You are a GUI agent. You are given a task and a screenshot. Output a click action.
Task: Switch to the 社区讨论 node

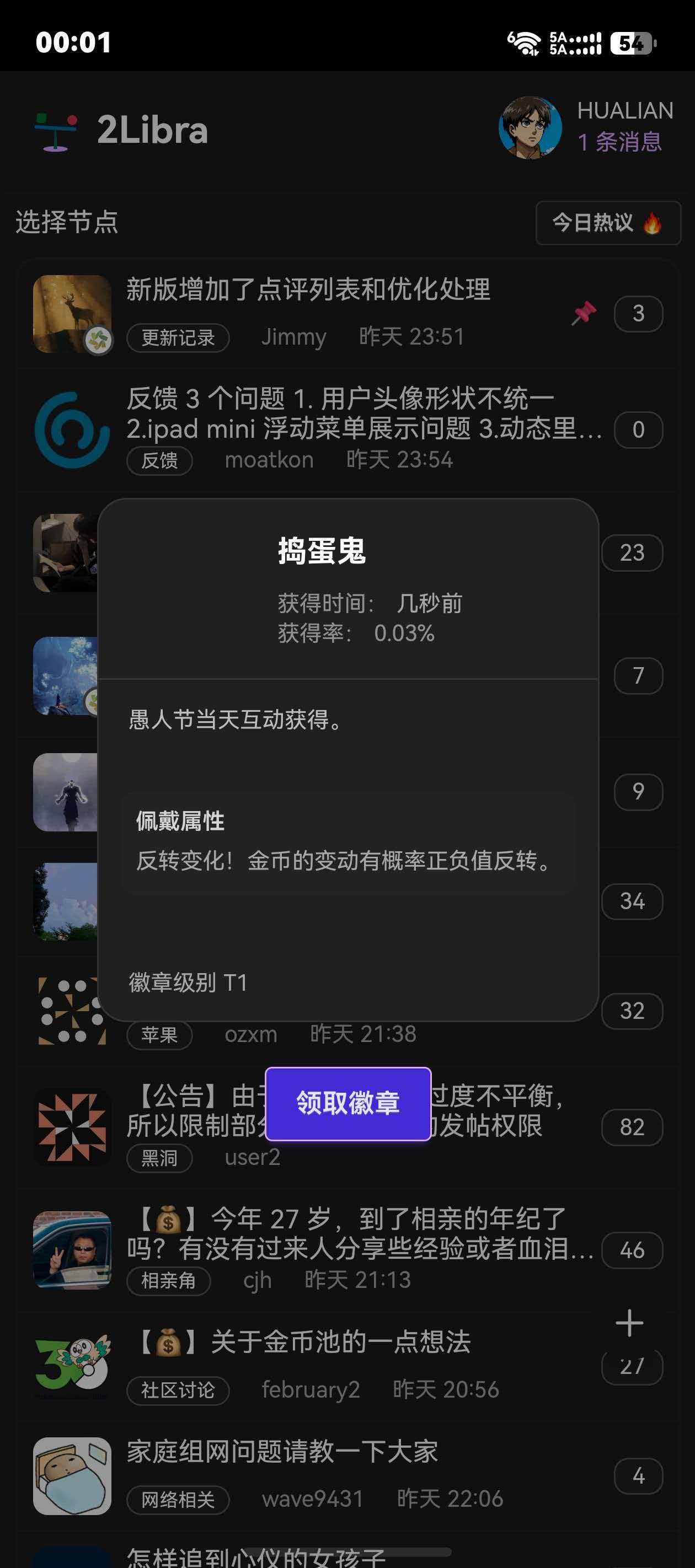pos(178,1390)
